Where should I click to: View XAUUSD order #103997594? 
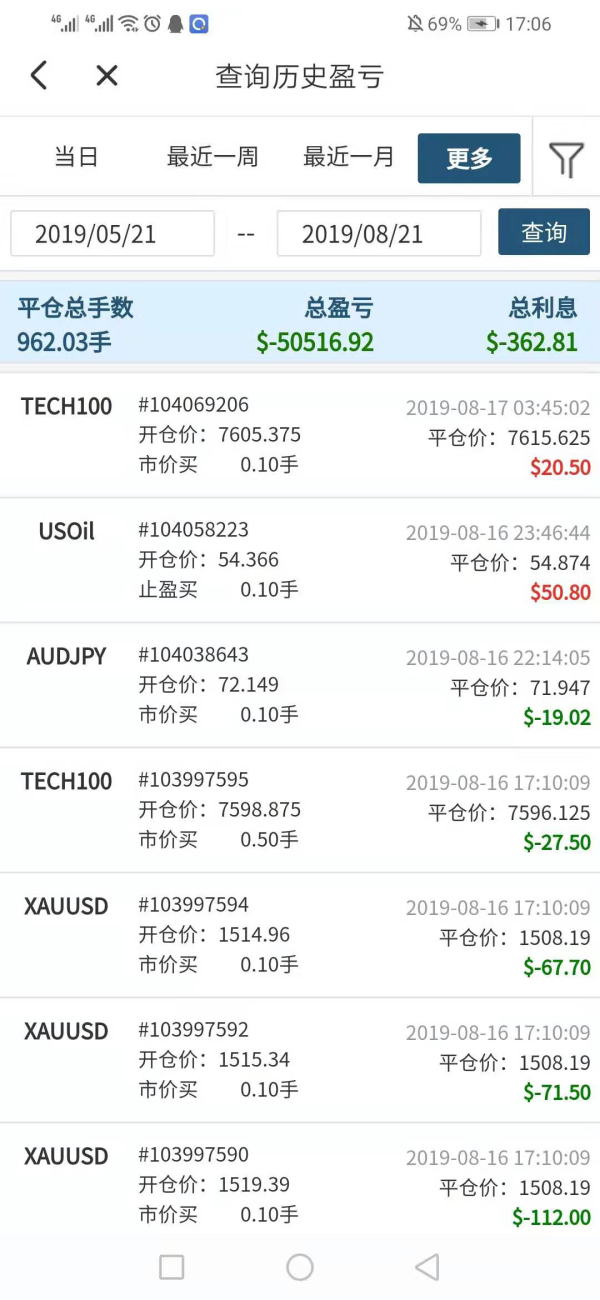click(x=300, y=935)
